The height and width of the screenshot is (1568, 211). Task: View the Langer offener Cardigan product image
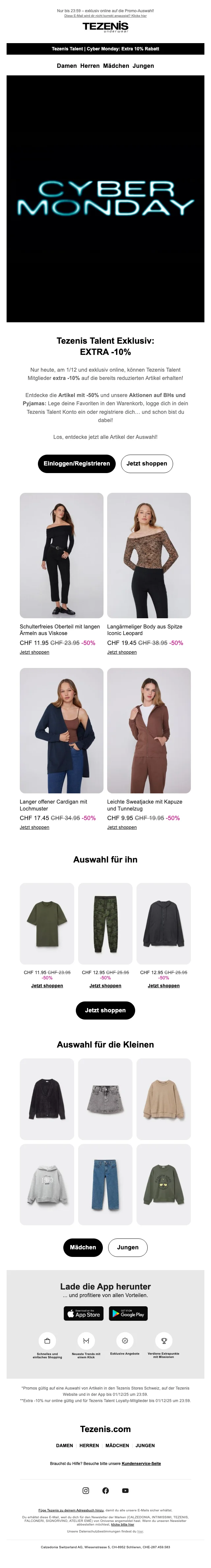tap(61, 731)
